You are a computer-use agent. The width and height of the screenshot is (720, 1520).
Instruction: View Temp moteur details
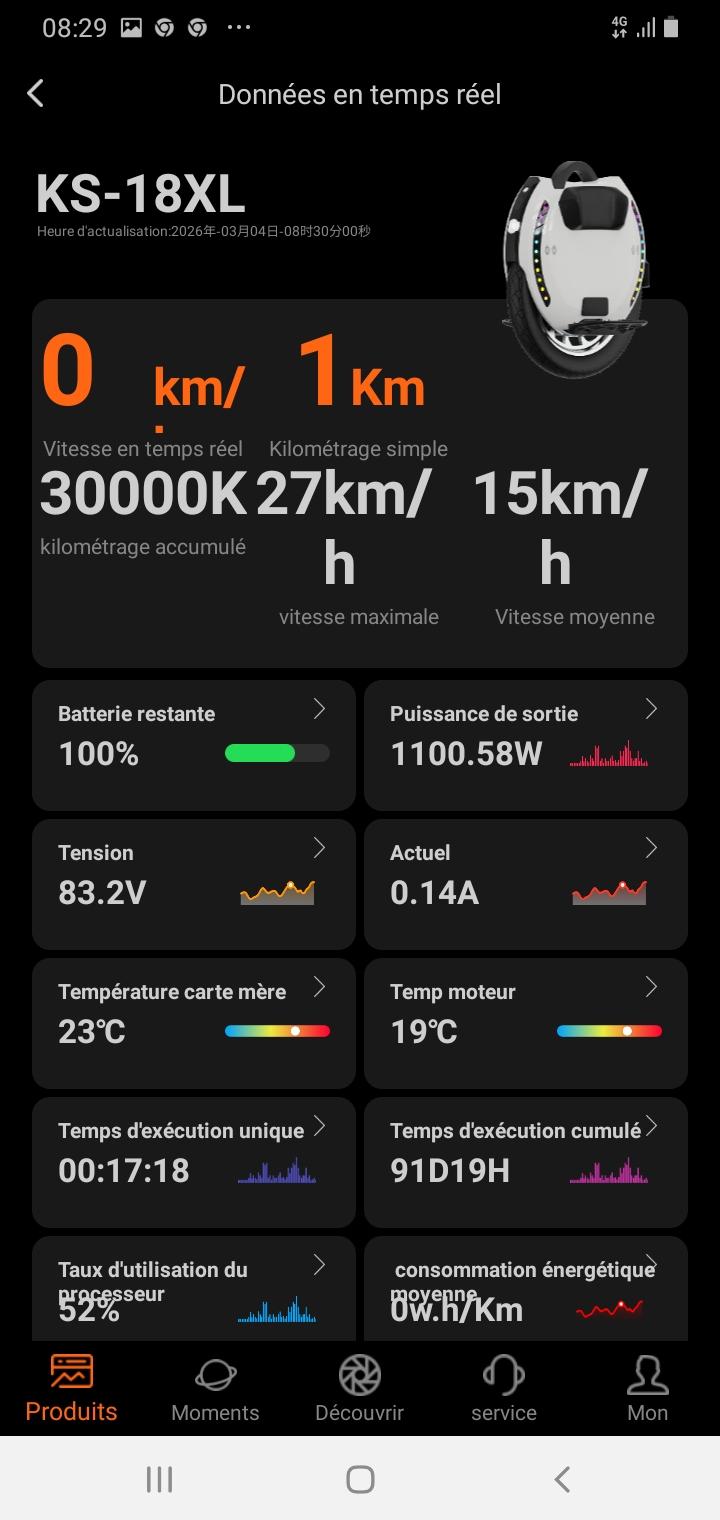tap(525, 1022)
